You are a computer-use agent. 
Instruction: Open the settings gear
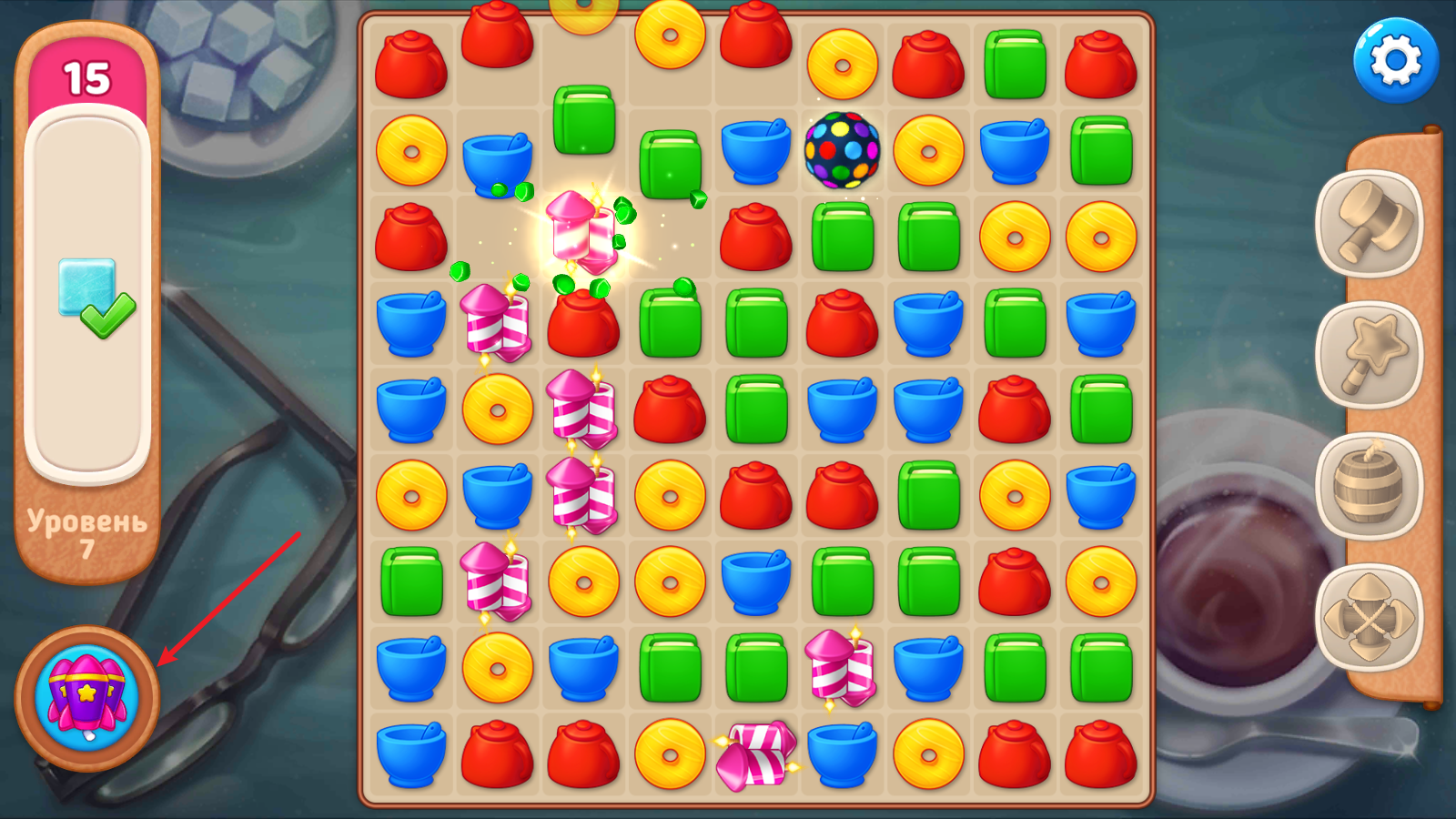pos(1395,60)
